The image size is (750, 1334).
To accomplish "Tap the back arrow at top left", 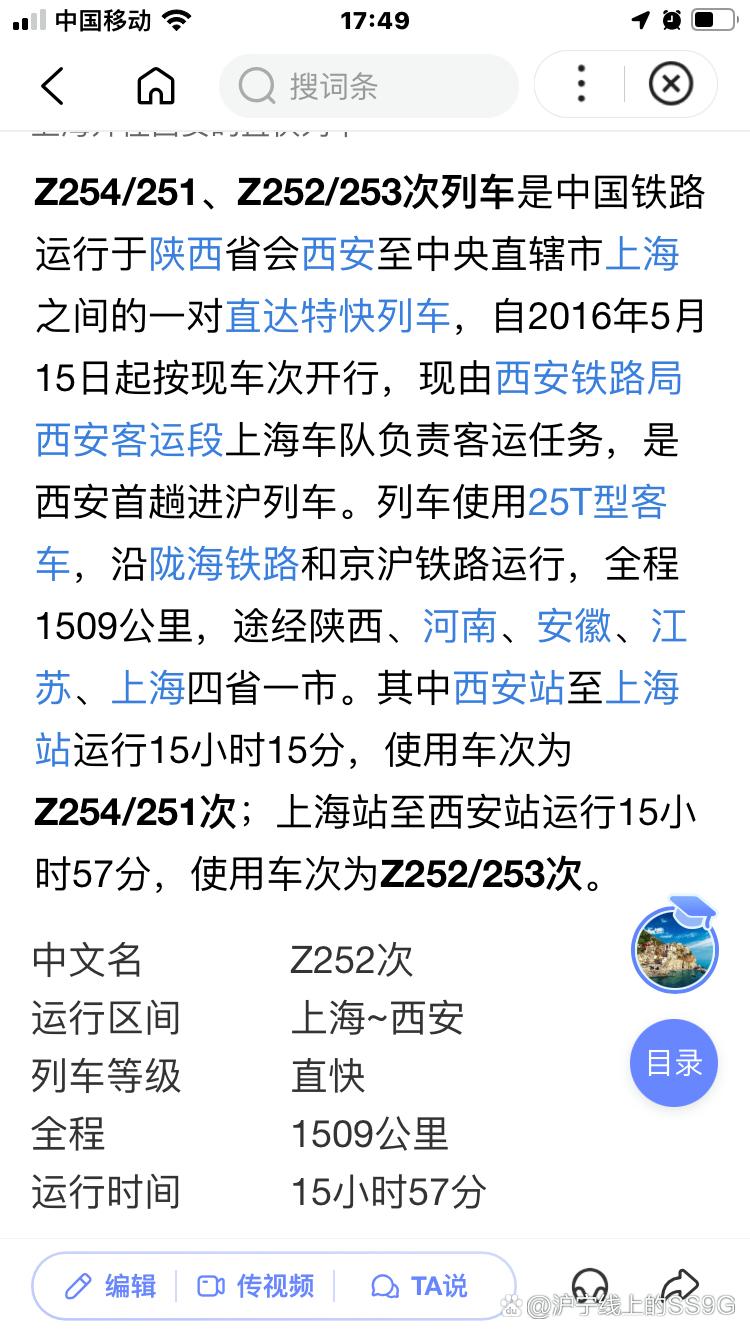I will (x=52, y=87).
